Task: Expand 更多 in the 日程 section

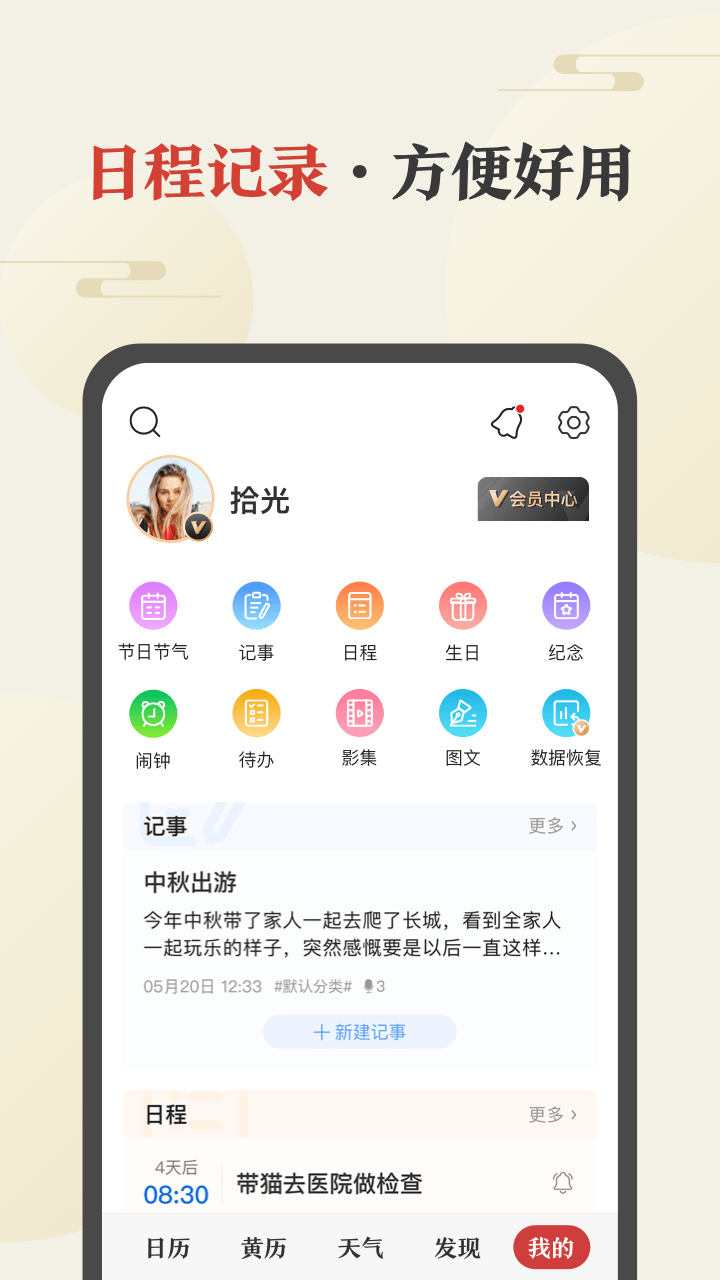Action: 553,1114
